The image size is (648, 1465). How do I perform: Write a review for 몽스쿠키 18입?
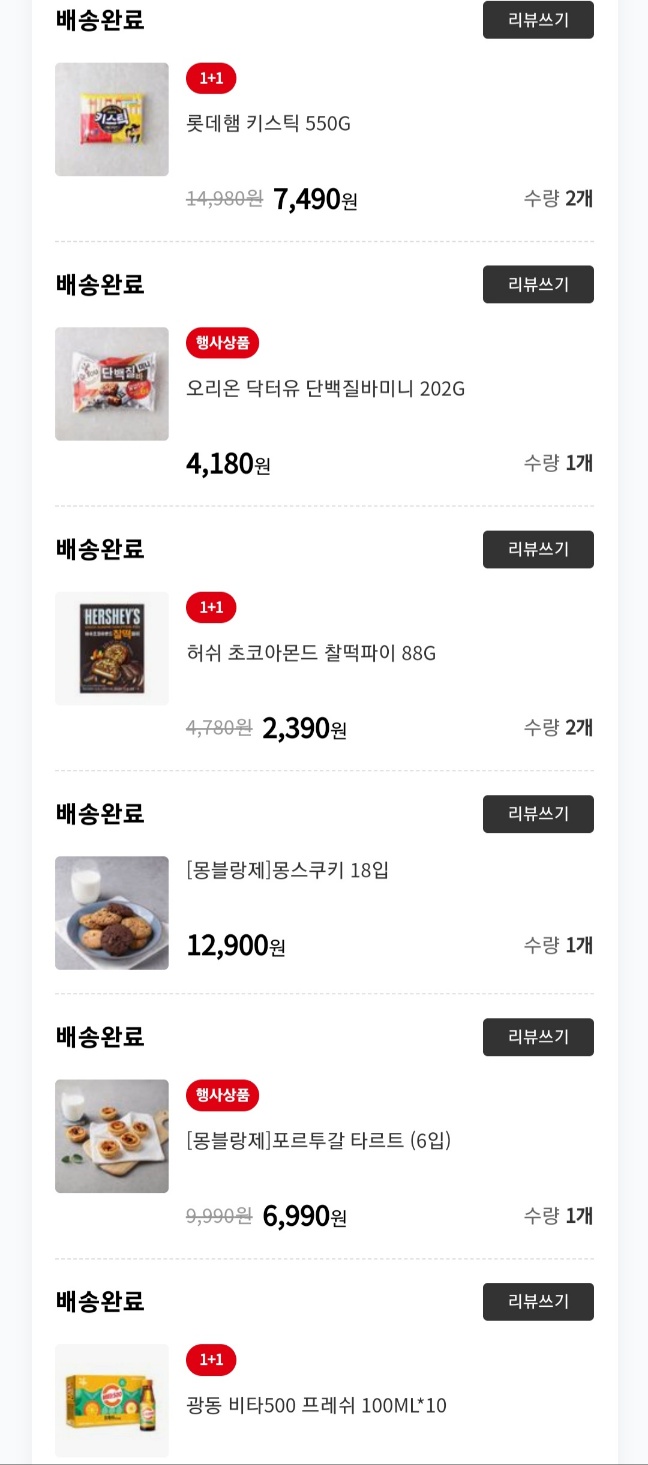[538, 814]
